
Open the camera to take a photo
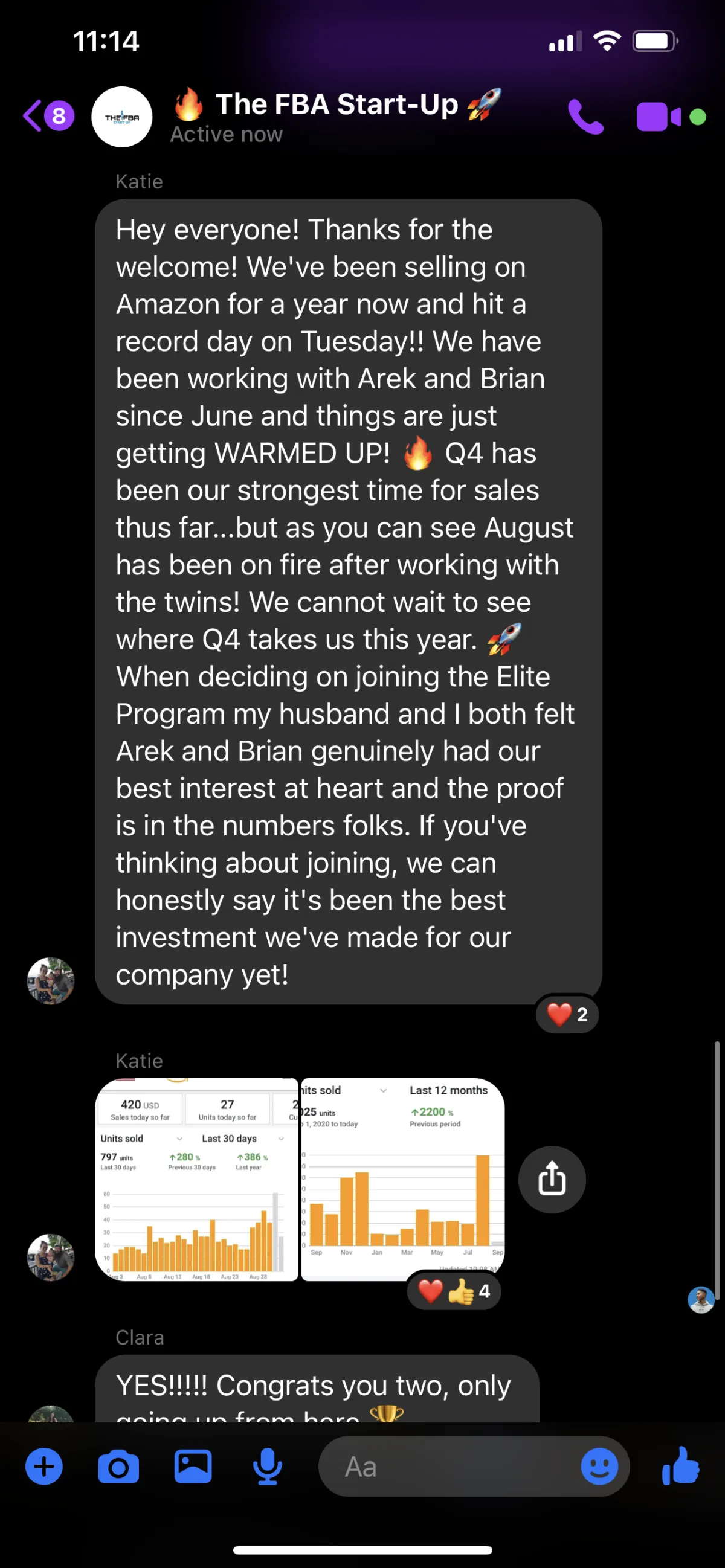118,1467
